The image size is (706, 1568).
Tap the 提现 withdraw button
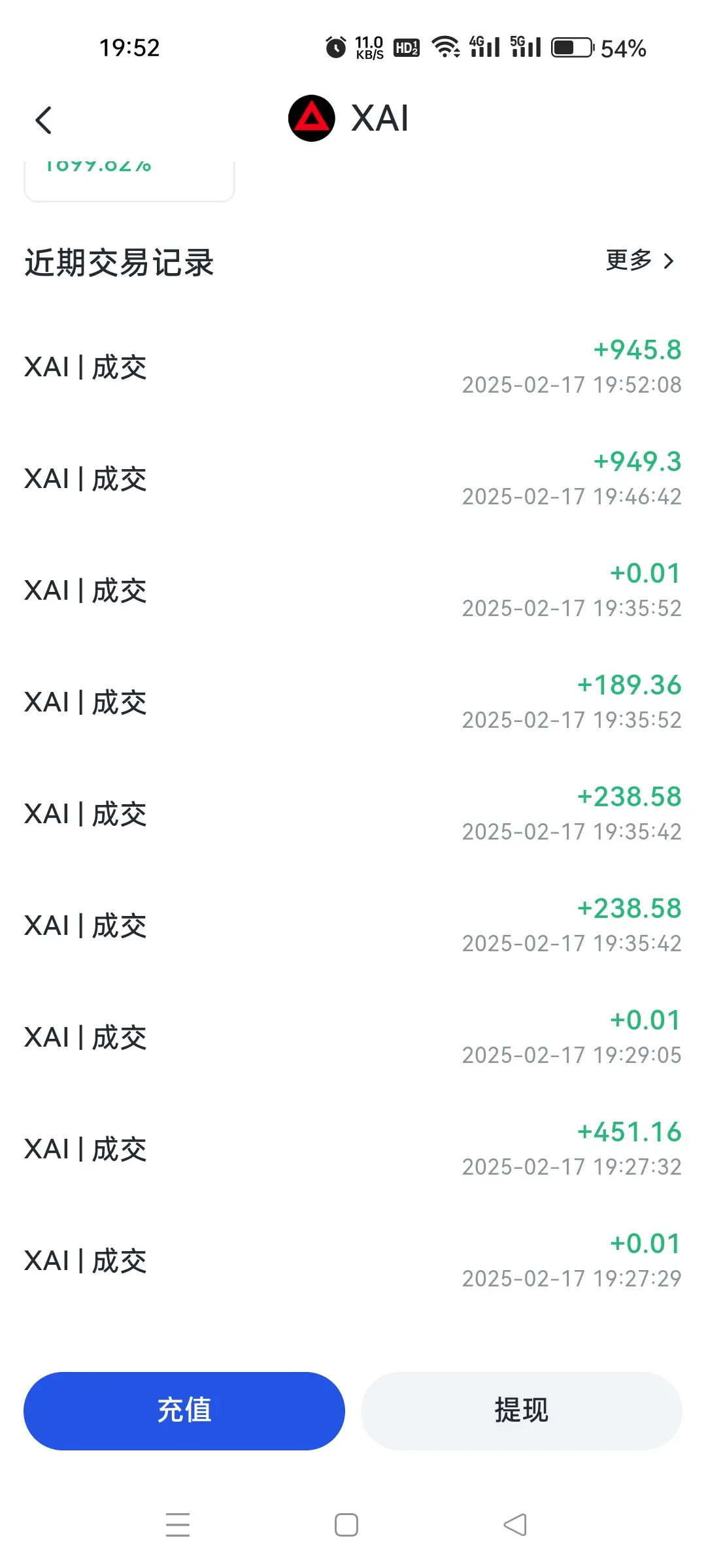(x=521, y=1411)
